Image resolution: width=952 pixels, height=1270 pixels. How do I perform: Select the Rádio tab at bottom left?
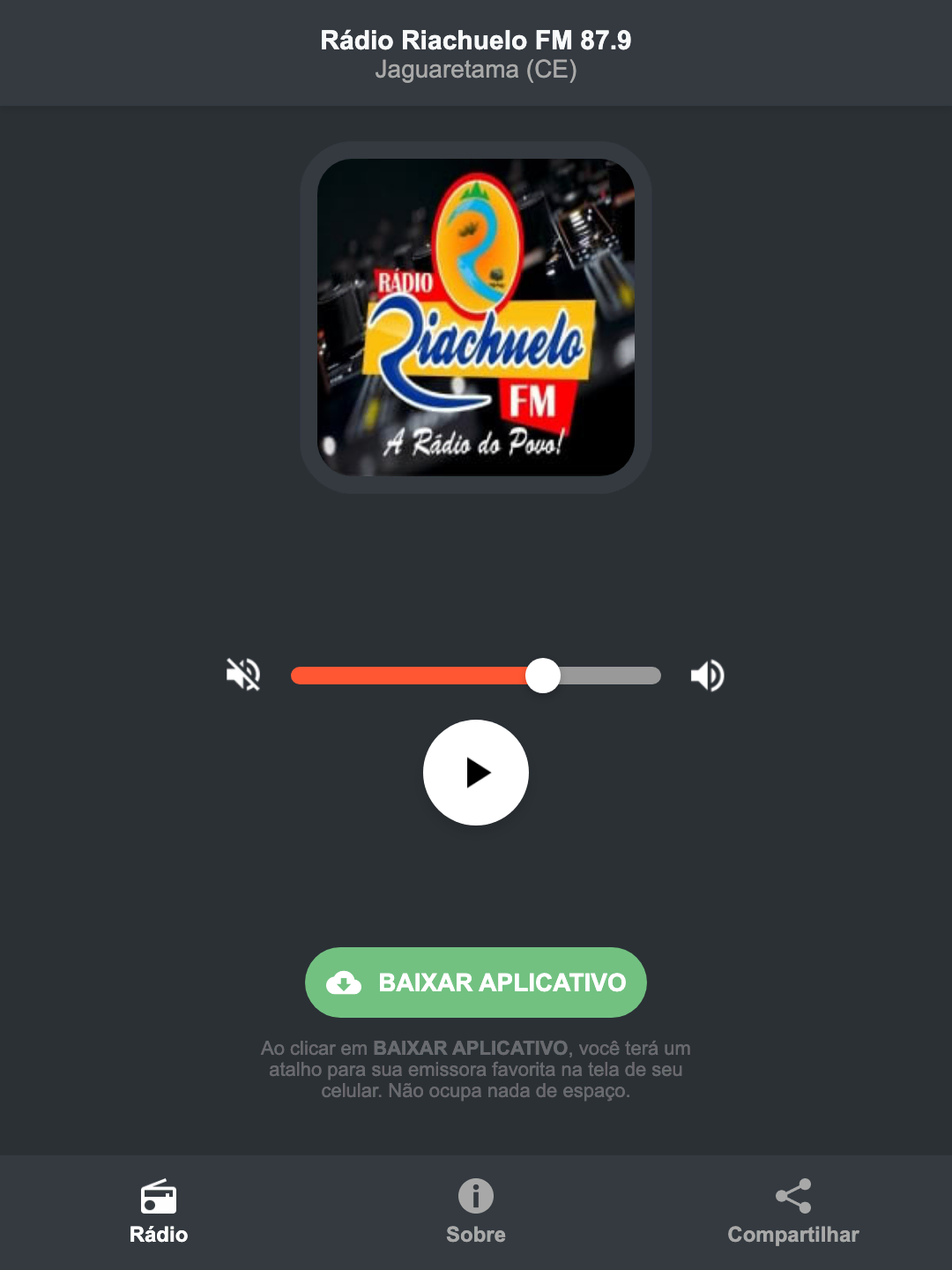point(159,1217)
